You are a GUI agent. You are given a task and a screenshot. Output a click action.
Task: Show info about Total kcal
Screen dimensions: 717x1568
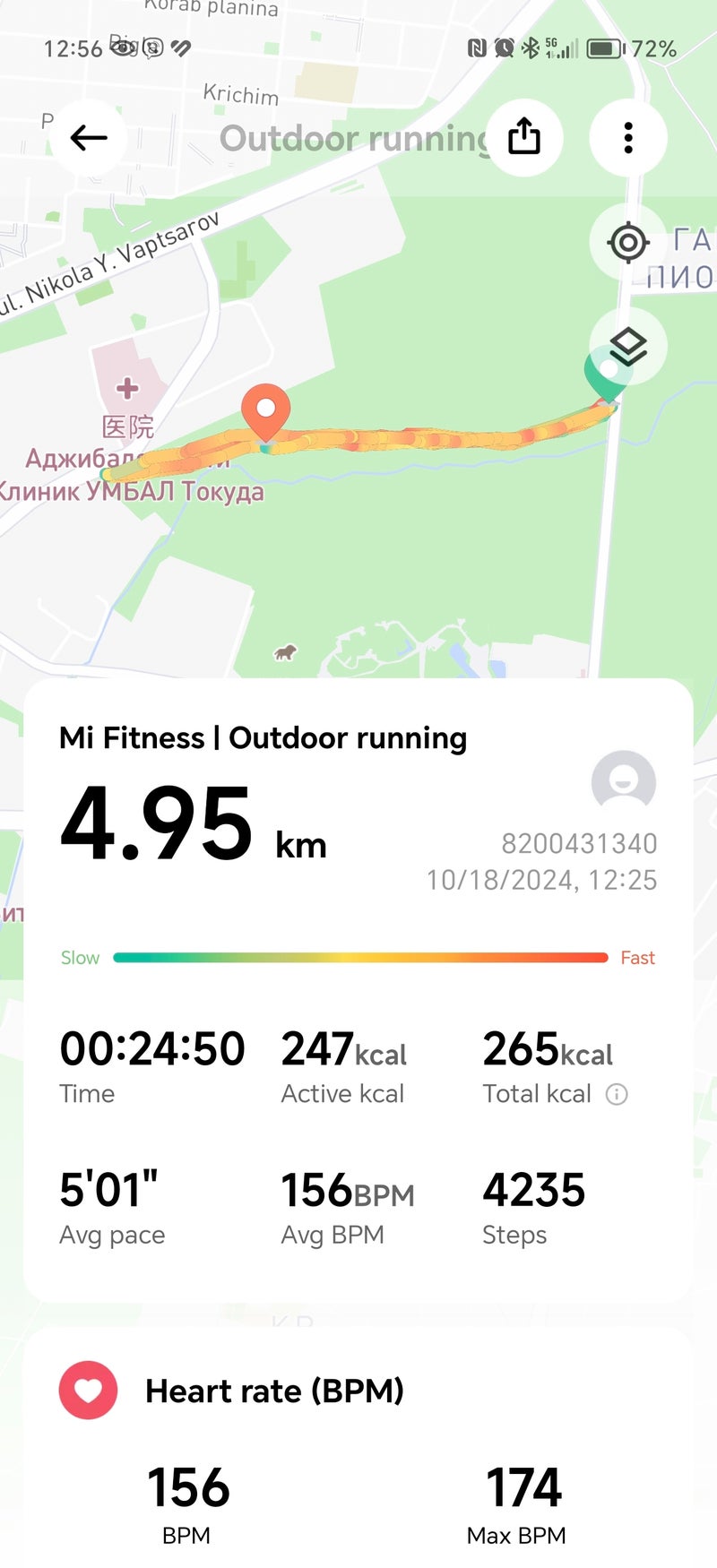617,1094
